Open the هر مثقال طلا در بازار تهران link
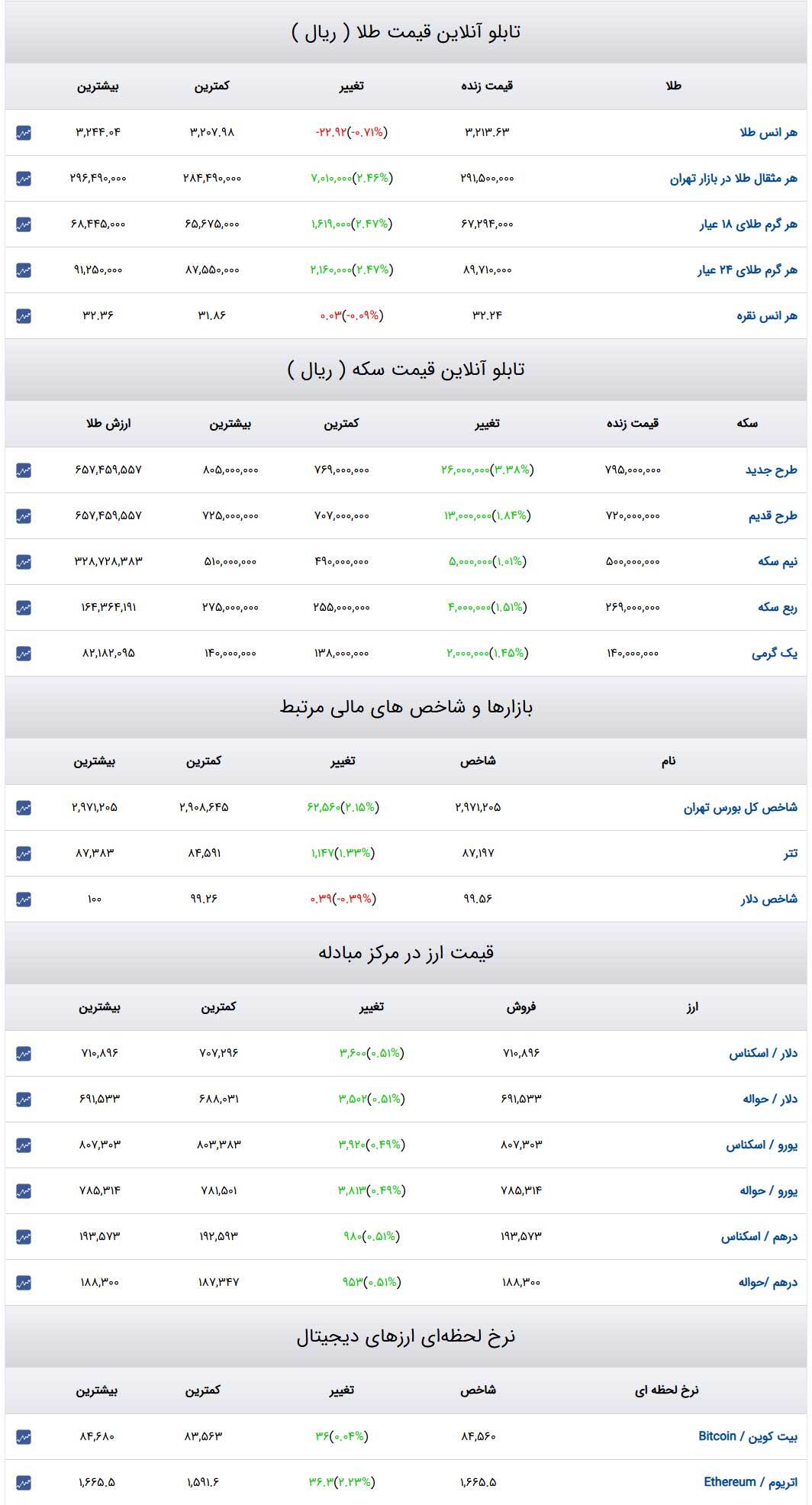Image resolution: width=812 pixels, height=1505 pixels. pos(733,179)
